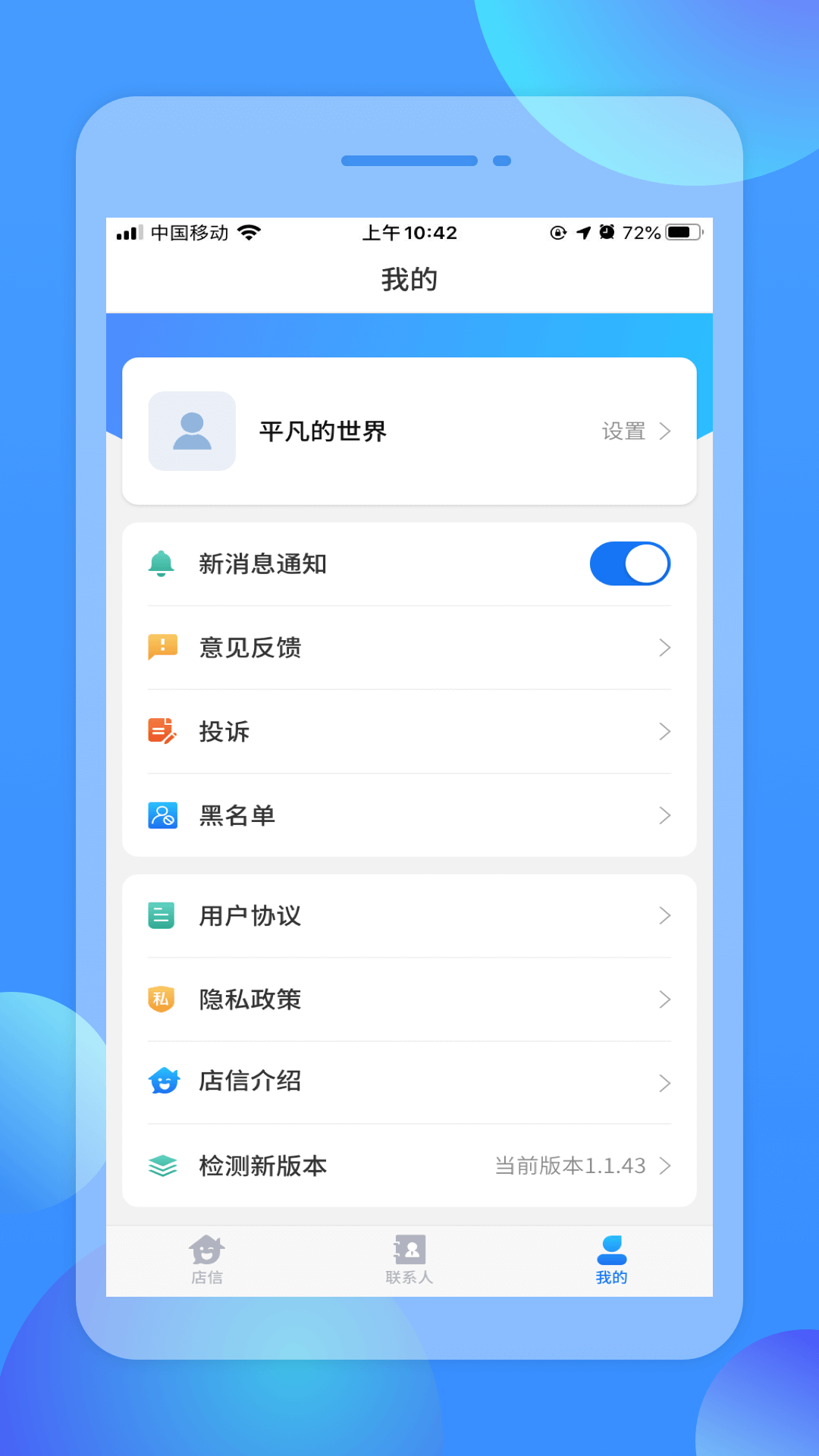Click the bell icon for 新消息通知
The height and width of the screenshot is (1456, 819).
pos(162,563)
